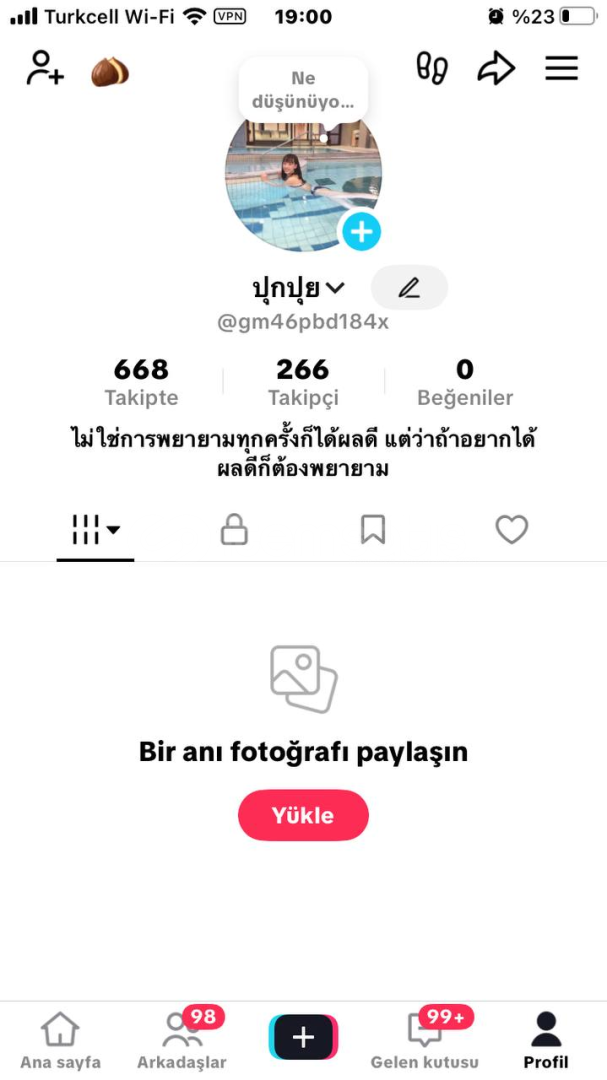Open the Beğeniler count
Screen dimensions: 607x1080
pyautogui.click(x=465, y=382)
